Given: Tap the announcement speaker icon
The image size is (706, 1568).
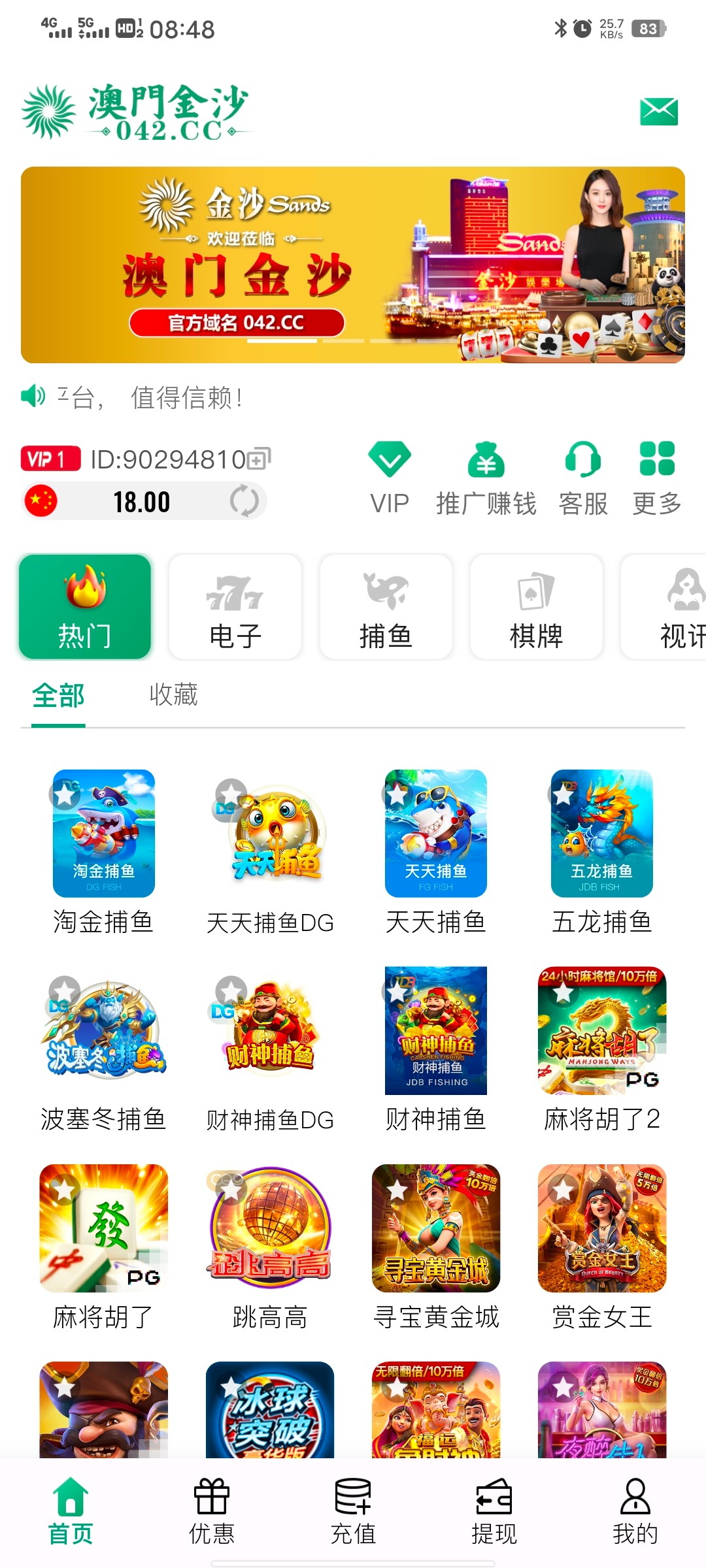Looking at the screenshot, I should [x=31, y=395].
